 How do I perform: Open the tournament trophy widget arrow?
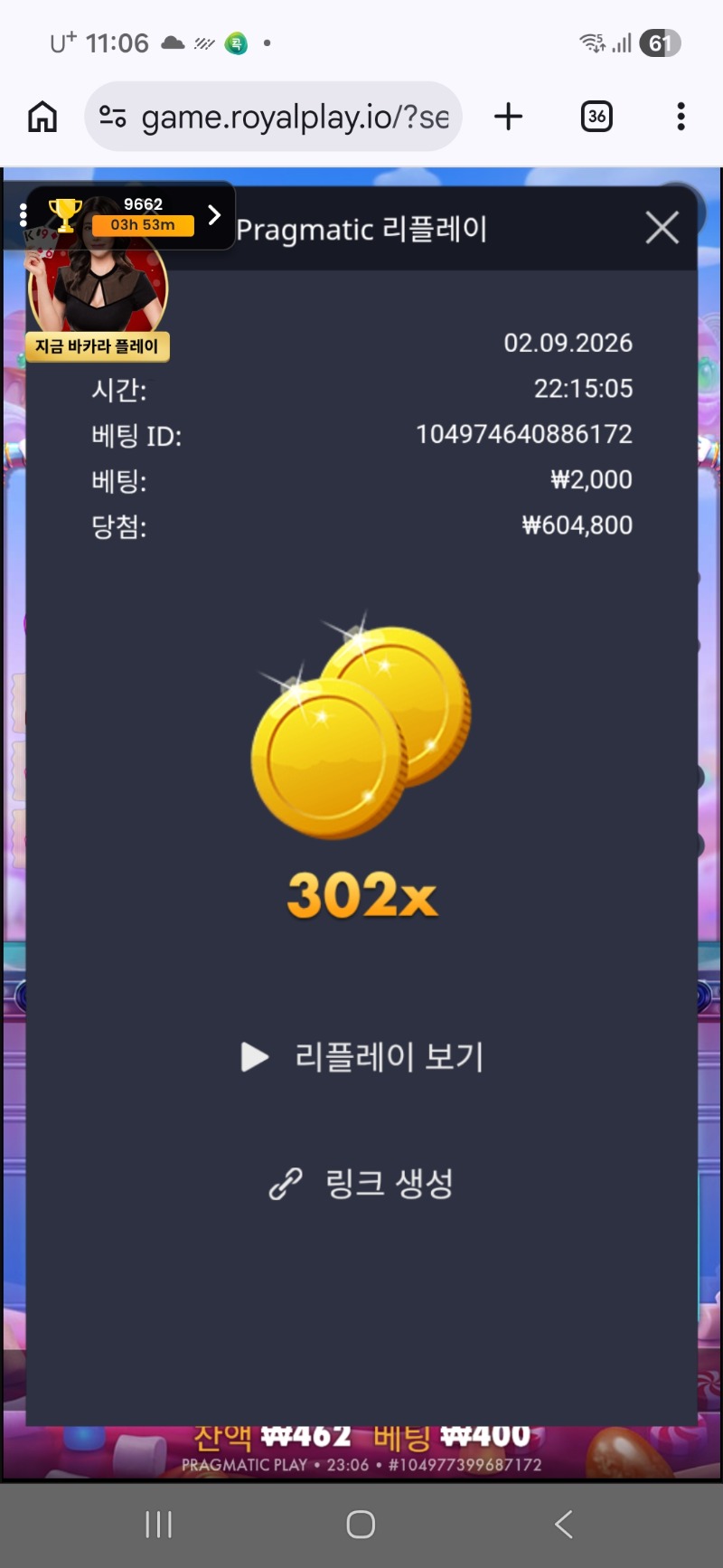pyautogui.click(x=214, y=215)
